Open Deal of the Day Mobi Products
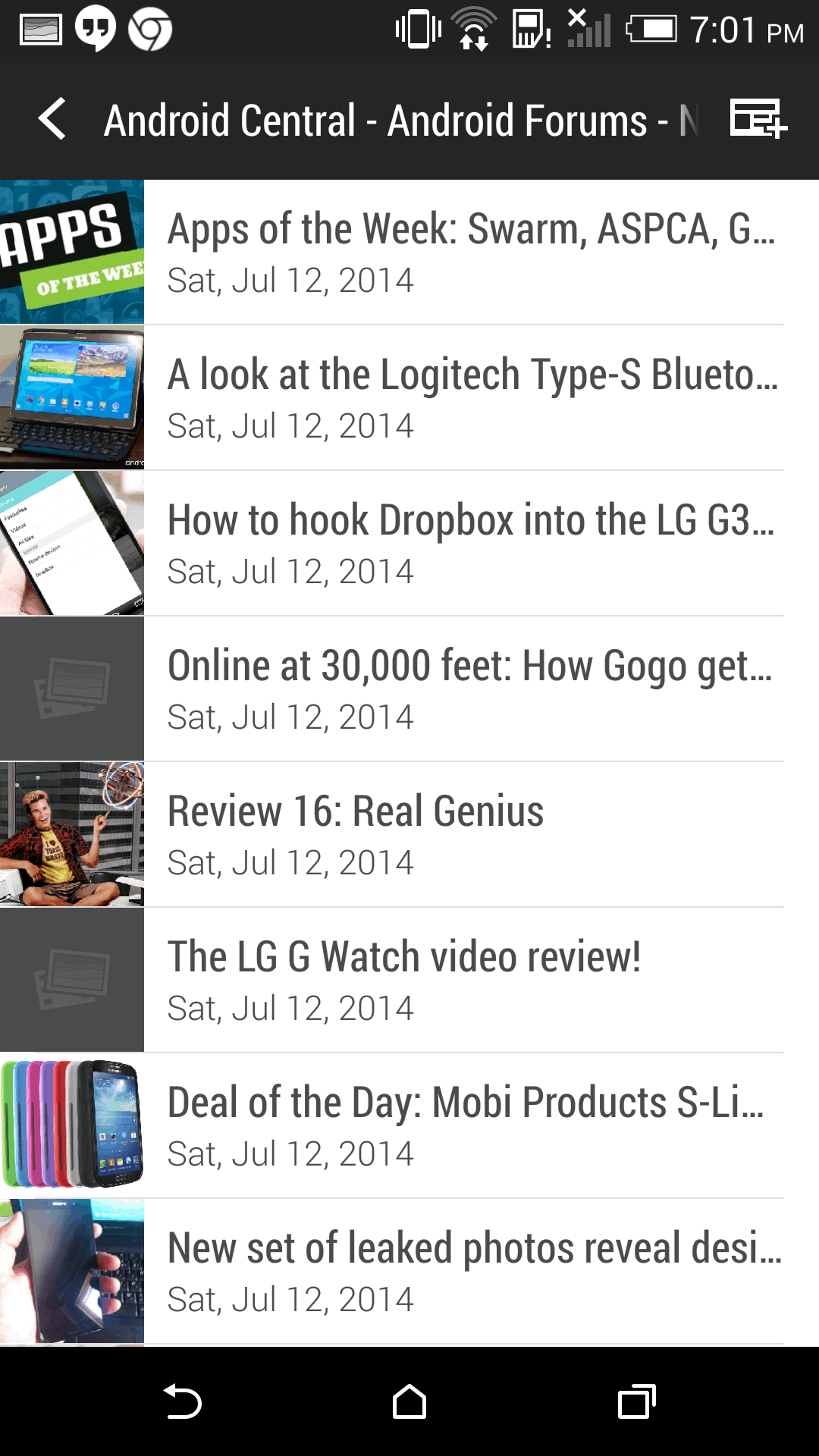 click(x=470, y=1125)
